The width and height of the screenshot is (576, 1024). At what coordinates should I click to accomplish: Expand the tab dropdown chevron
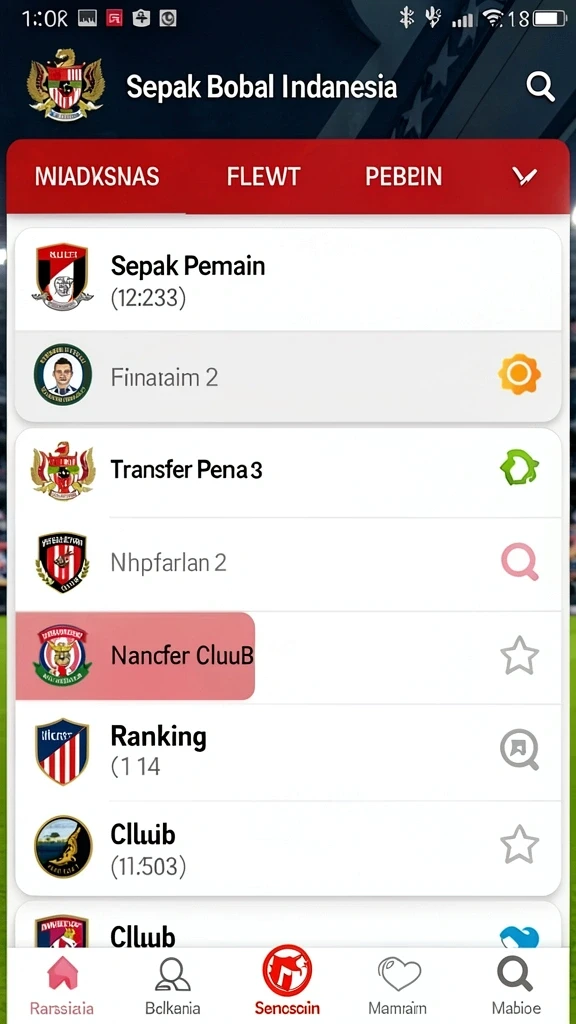coord(524,176)
